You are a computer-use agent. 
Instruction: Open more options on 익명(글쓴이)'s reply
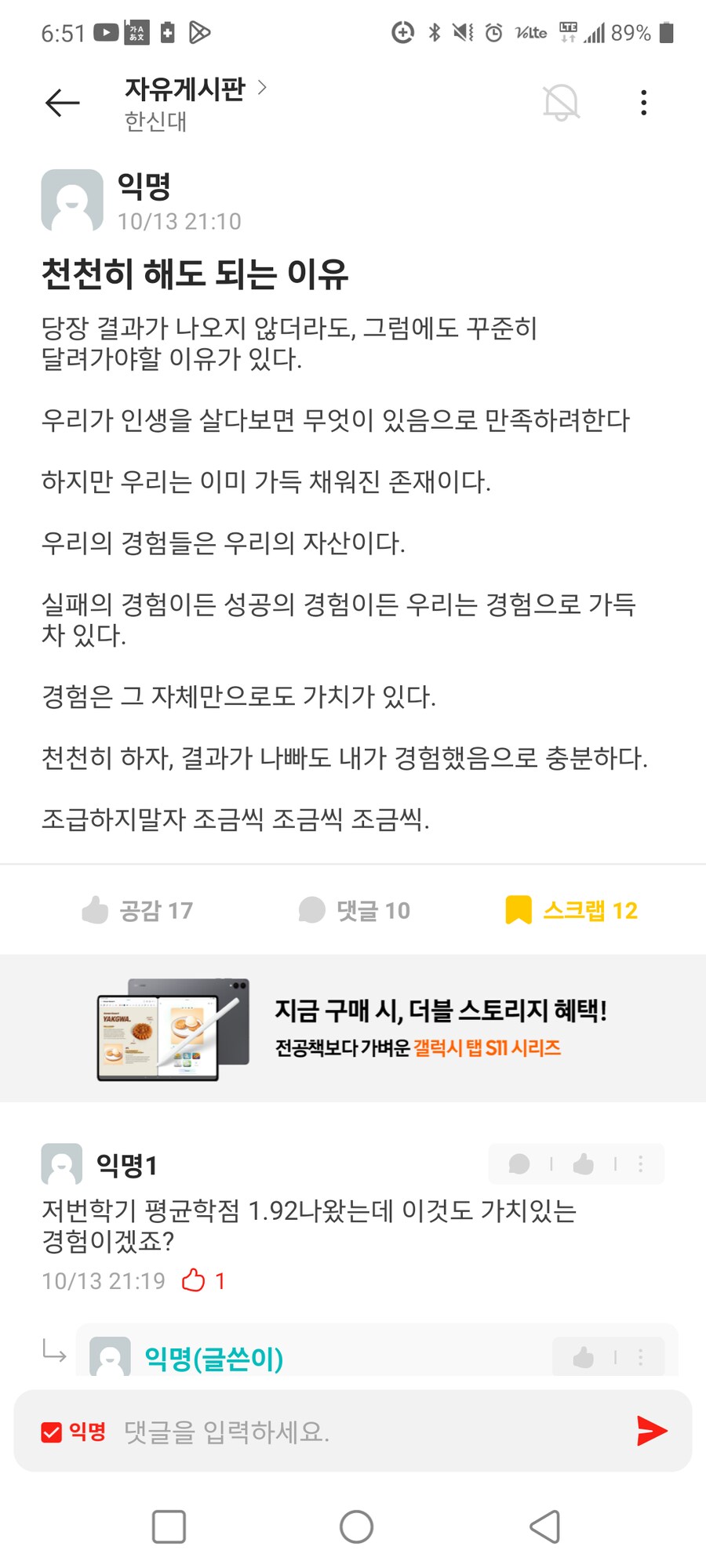point(641,1357)
